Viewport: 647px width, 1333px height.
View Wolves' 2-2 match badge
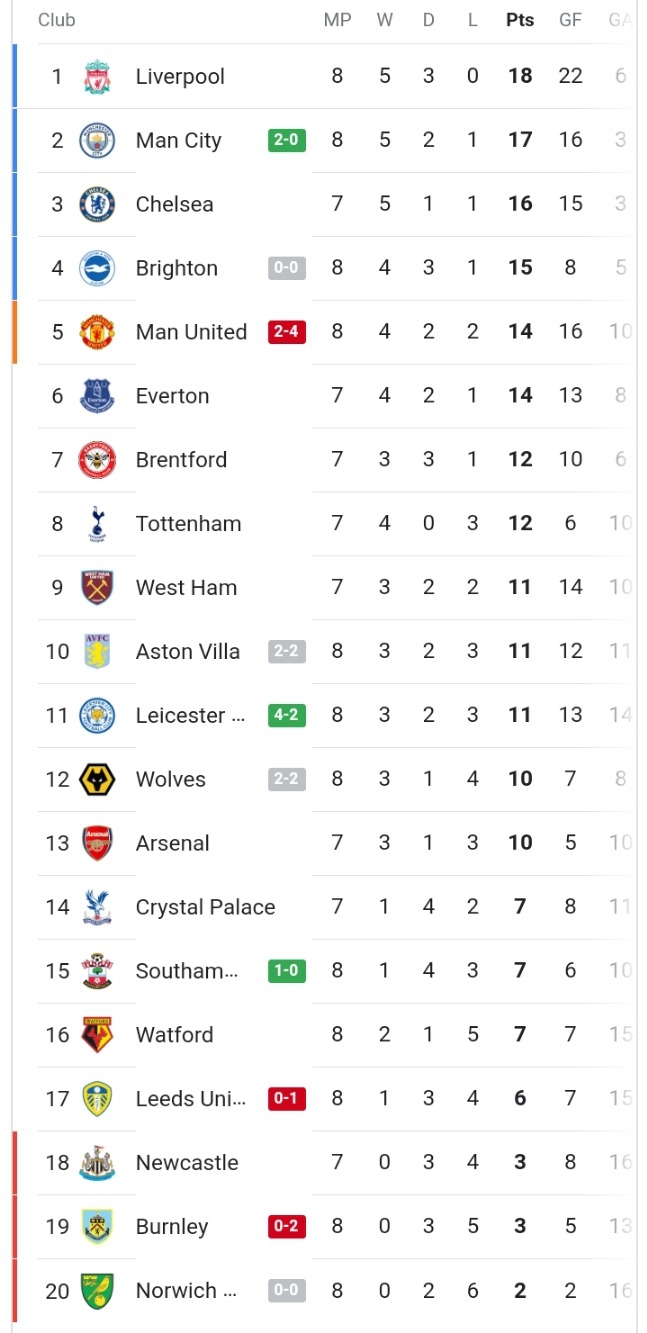tap(287, 779)
